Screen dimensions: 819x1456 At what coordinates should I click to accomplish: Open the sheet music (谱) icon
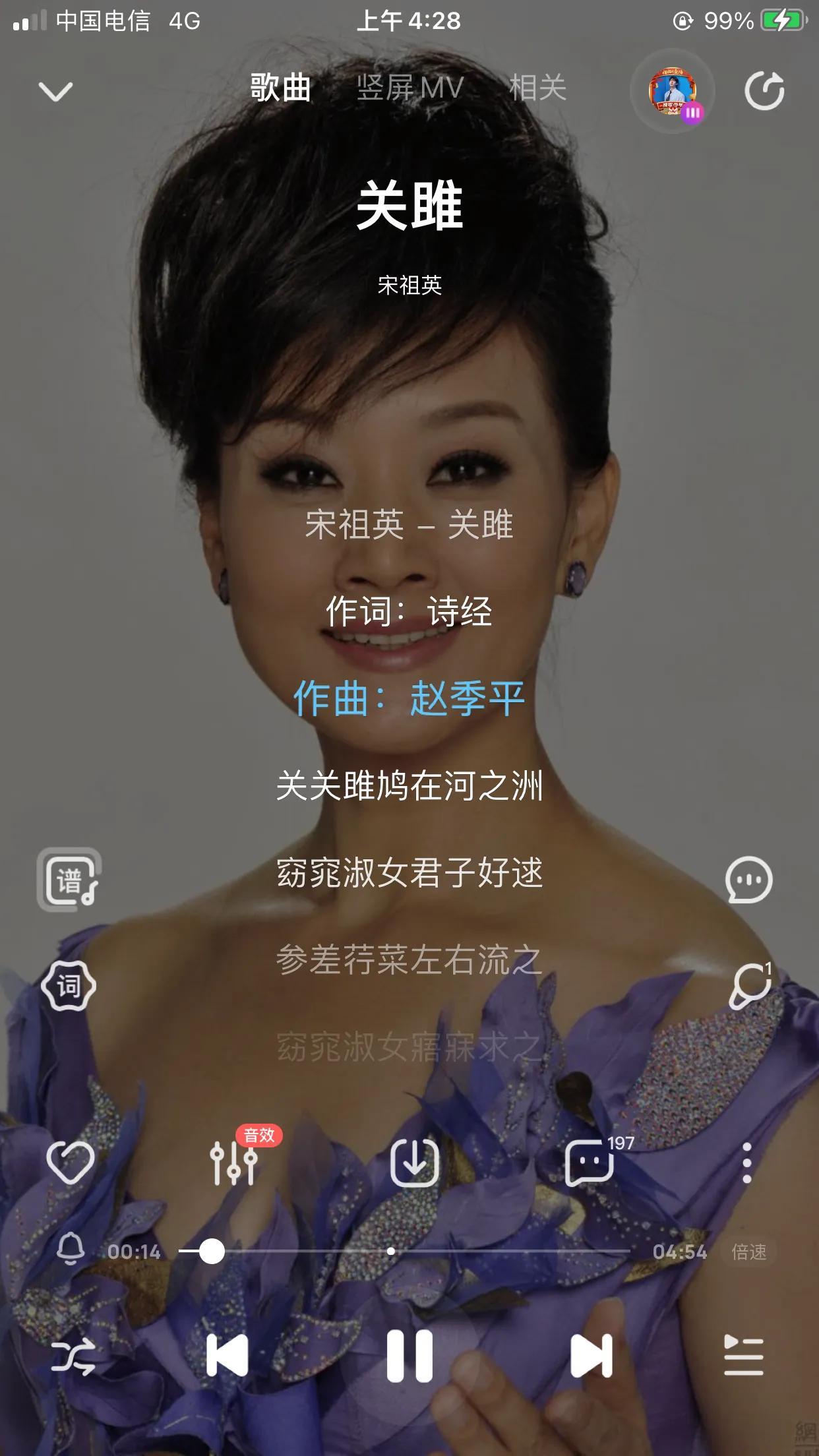click(x=69, y=880)
